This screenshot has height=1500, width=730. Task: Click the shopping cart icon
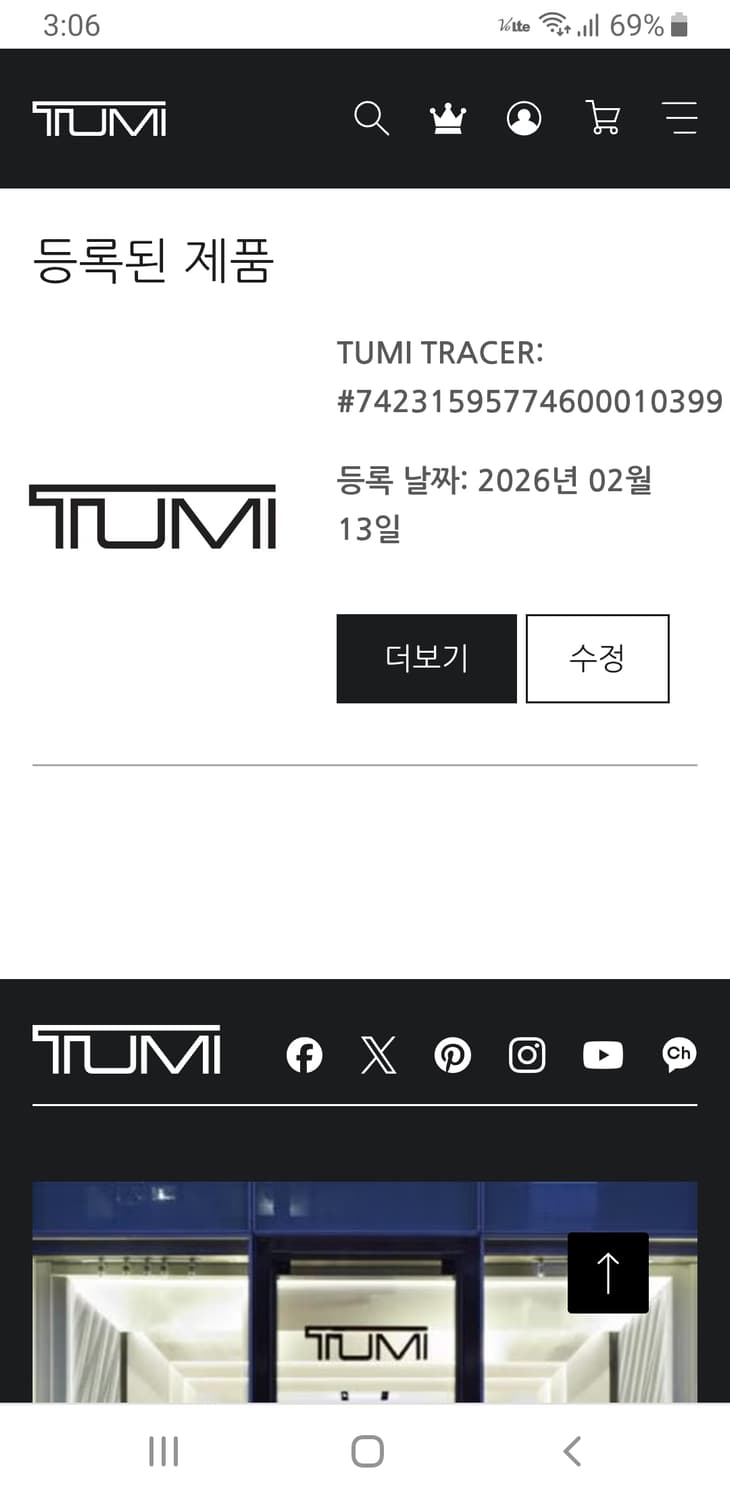point(602,118)
